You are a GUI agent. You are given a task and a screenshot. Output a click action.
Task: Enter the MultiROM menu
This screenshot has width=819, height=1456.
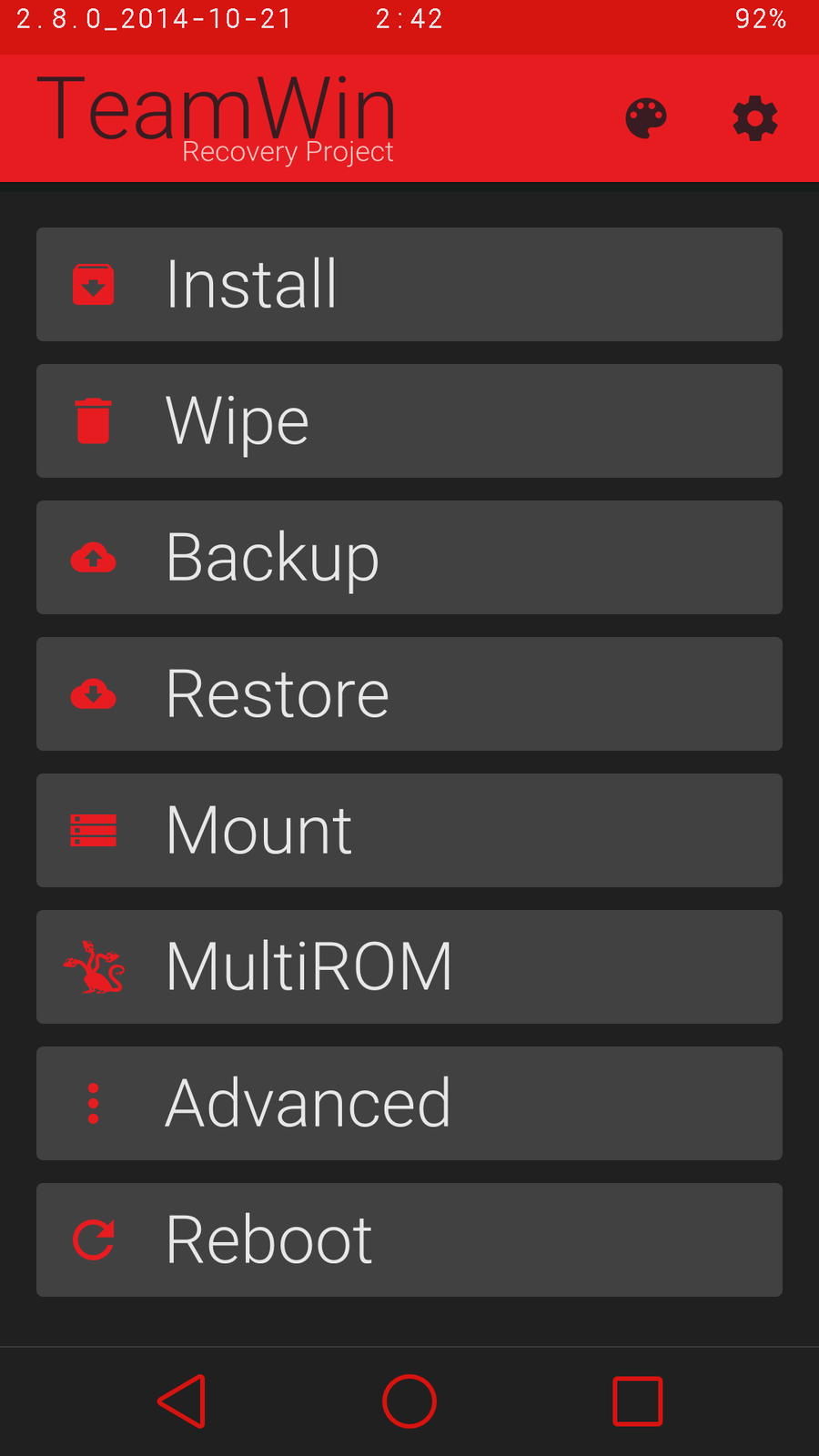click(x=409, y=967)
